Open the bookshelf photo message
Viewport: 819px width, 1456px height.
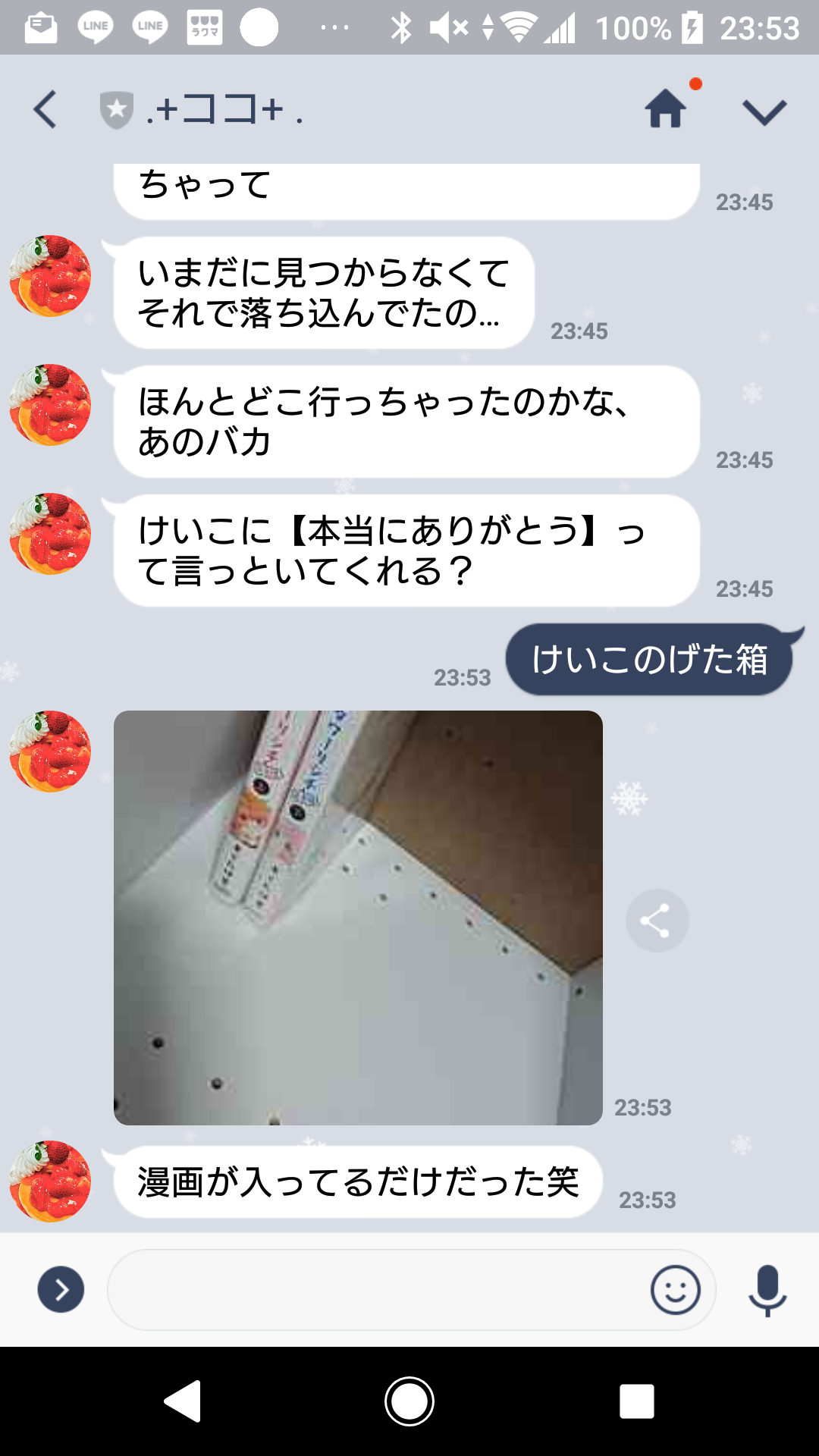click(x=358, y=918)
